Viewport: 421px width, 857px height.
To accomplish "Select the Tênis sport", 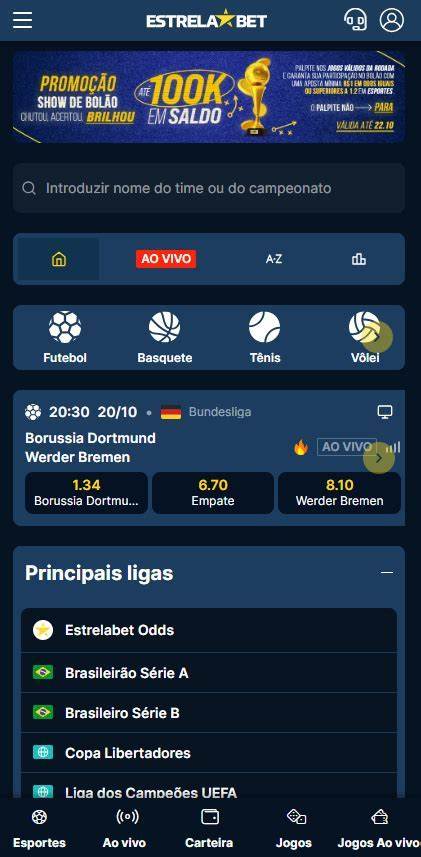I will click(x=265, y=338).
